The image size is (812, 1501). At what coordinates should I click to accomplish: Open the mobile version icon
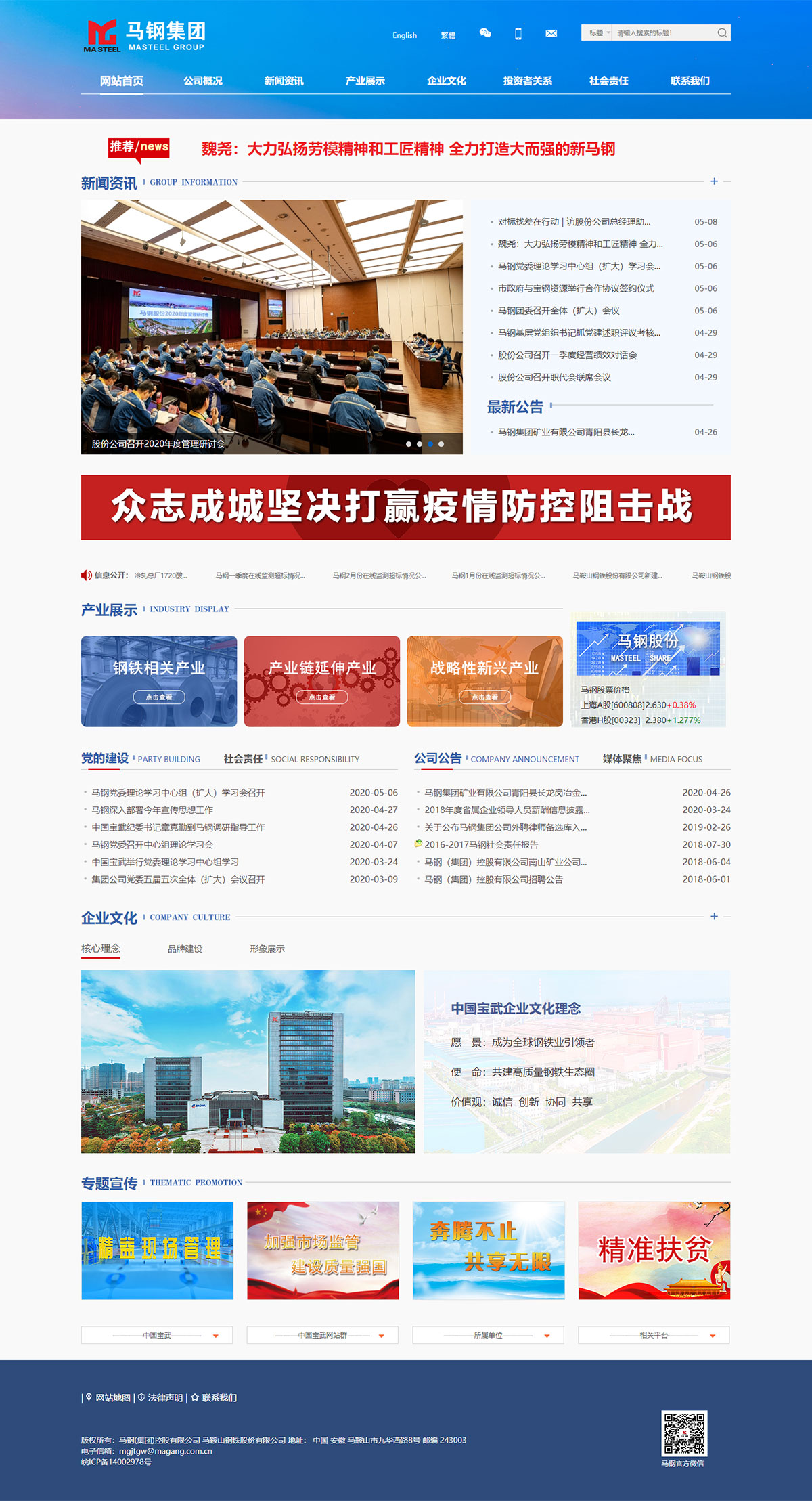518,34
